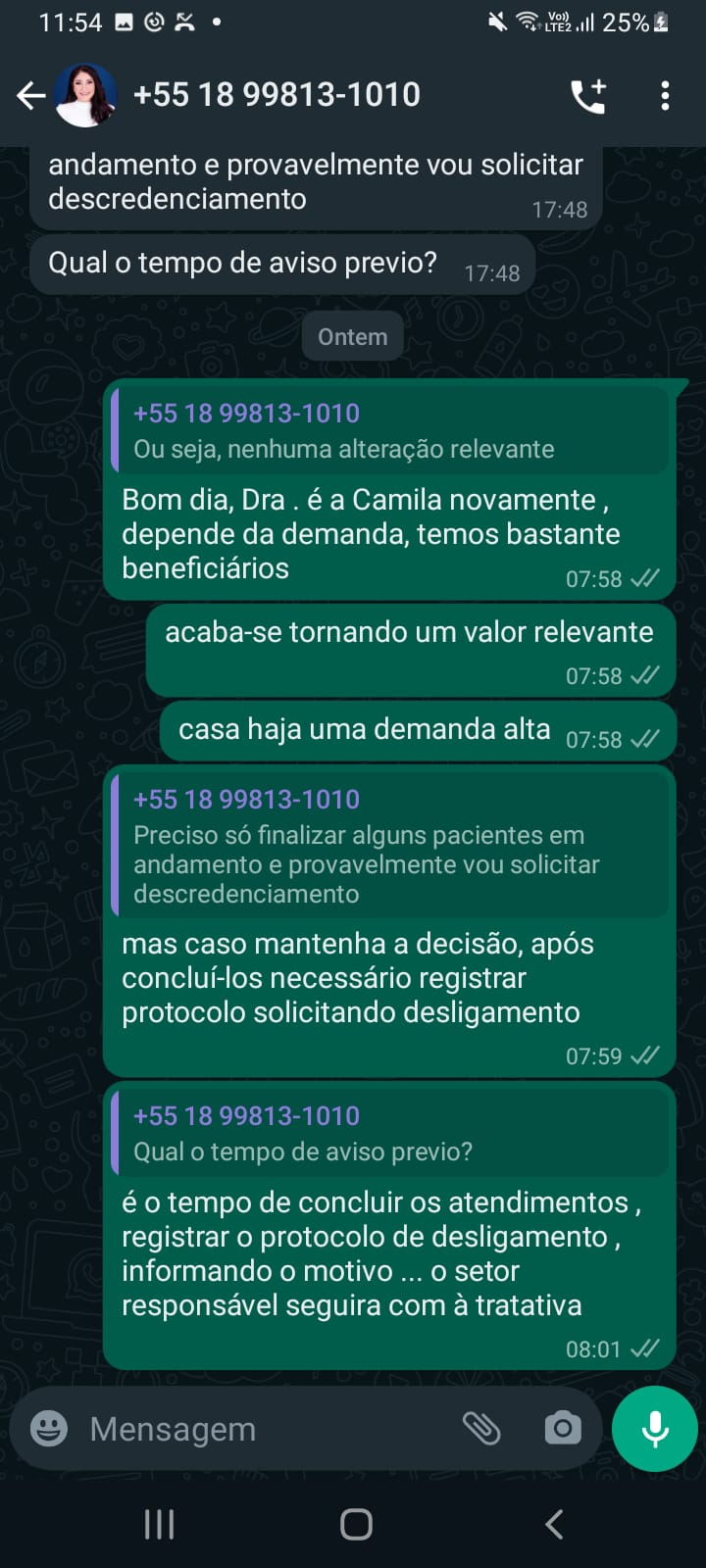Jump to quoted message "Preciso só finalizar alguns pacientes"
The height and width of the screenshot is (1568, 706).
pos(390,847)
